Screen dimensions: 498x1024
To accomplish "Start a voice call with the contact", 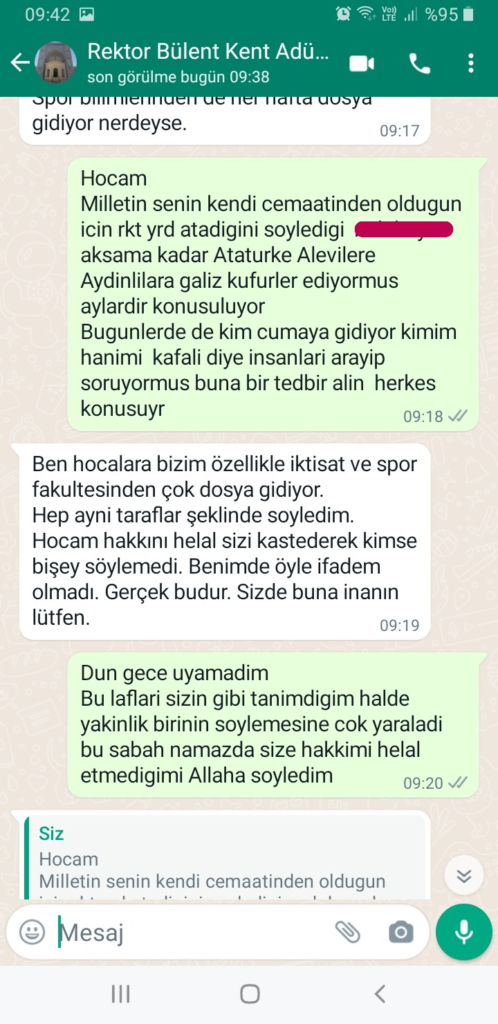I will [418, 63].
